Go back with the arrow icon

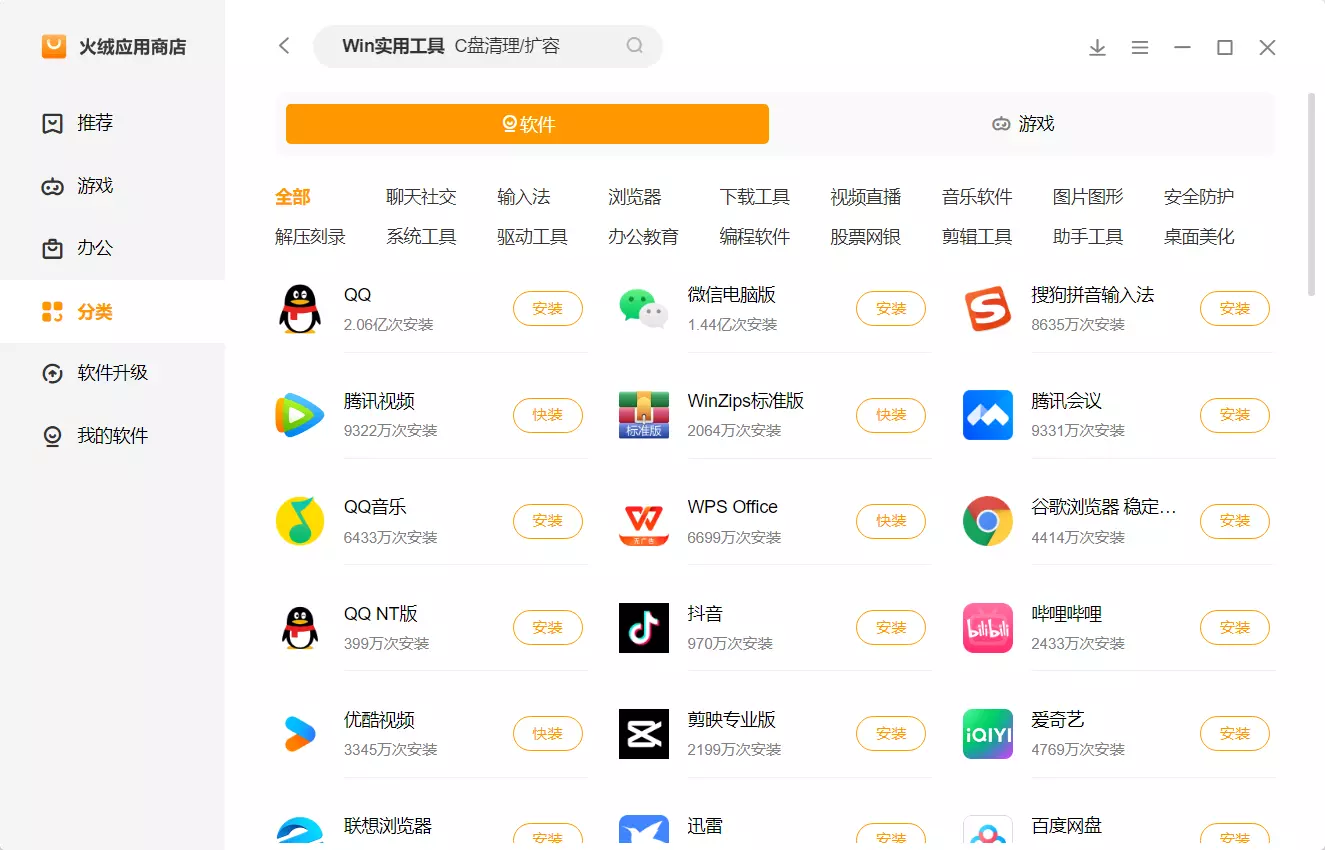coord(284,46)
